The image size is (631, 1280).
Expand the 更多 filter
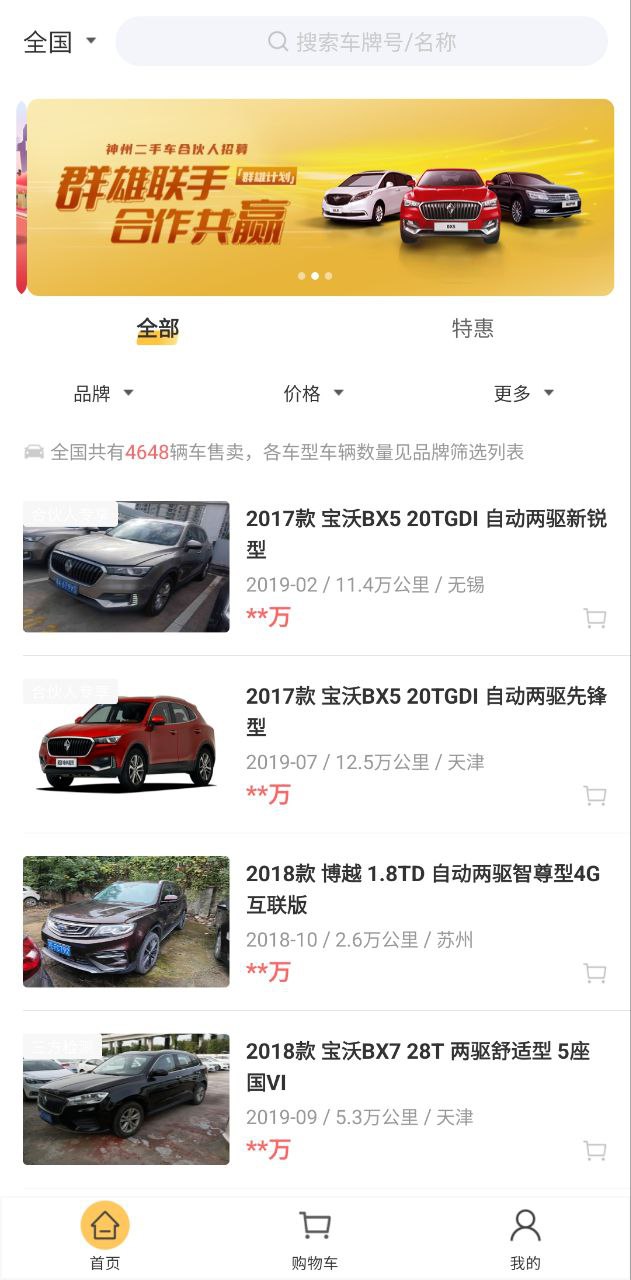pyautogui.click(x=523, y=394)
